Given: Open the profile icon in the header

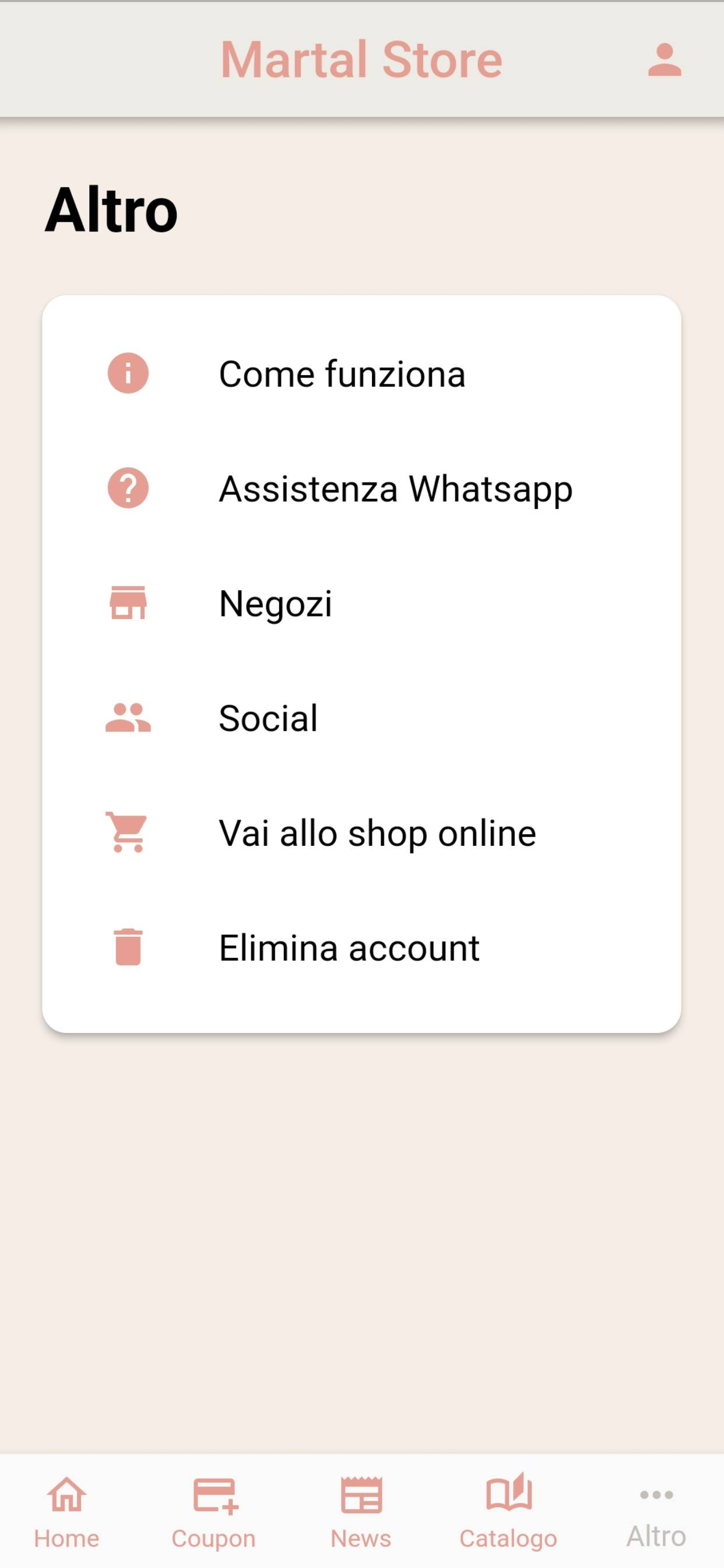Looking at the screenshot, I should point(665,60).
